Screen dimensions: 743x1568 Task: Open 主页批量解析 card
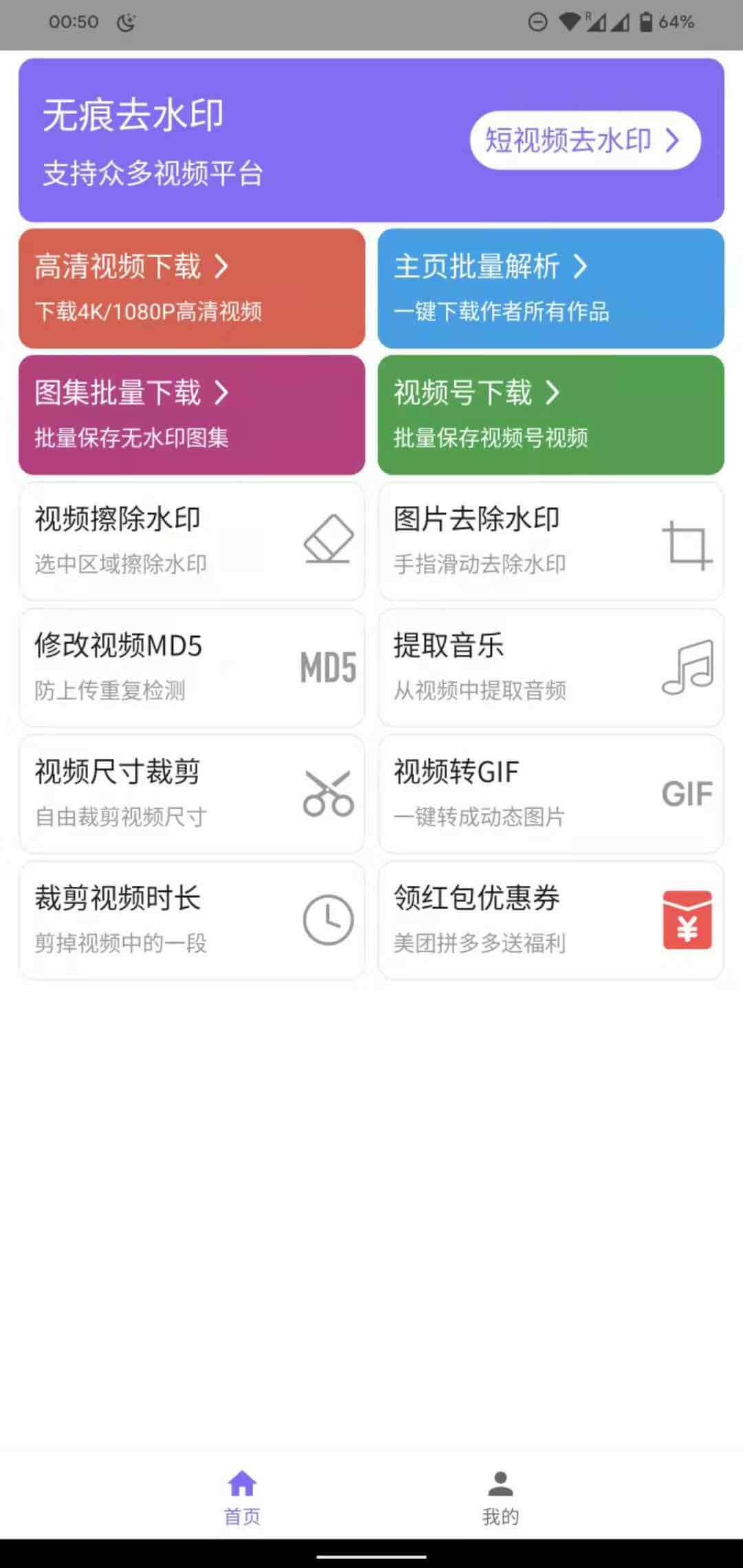pyautogui.click(x=550, y=288)
